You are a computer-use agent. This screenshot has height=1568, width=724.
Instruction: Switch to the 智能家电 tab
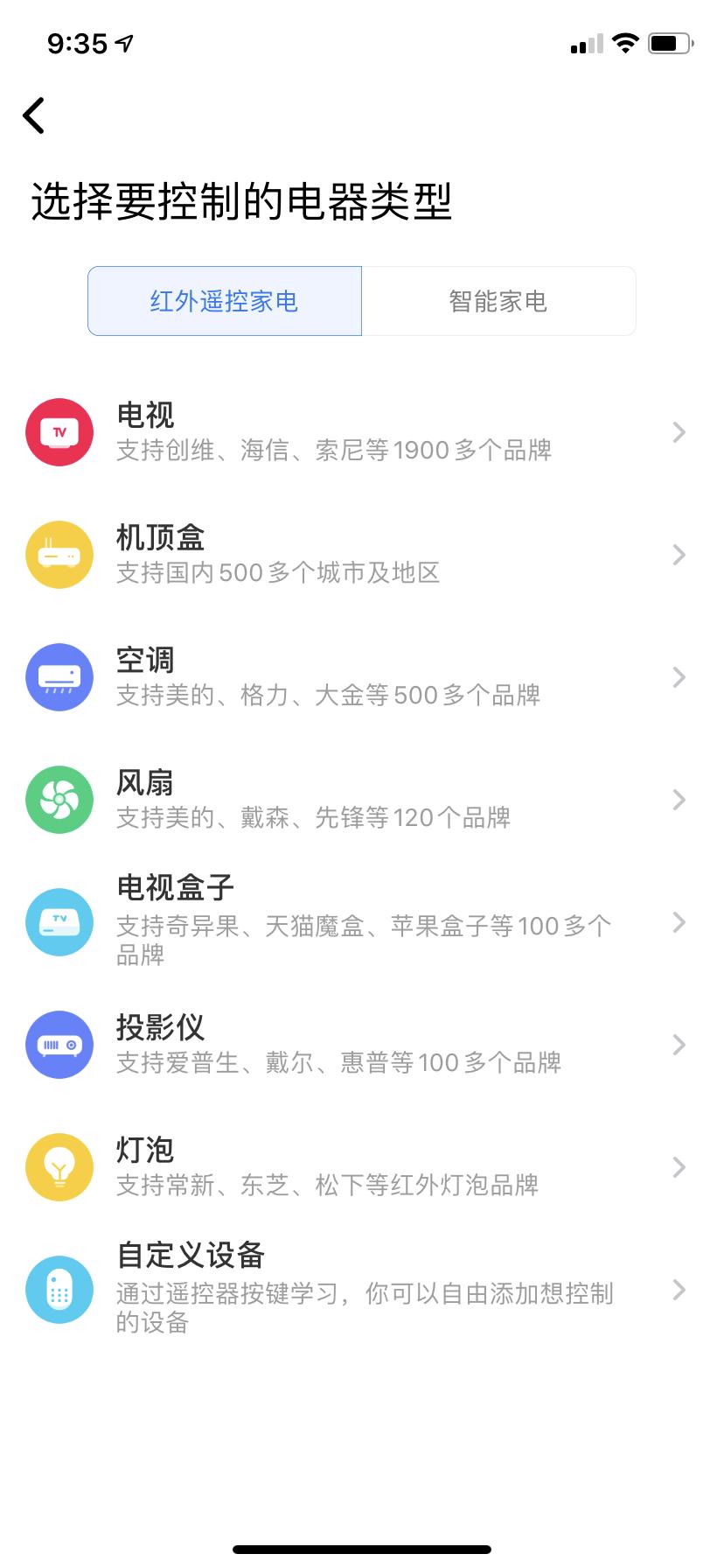click(498, 300)
